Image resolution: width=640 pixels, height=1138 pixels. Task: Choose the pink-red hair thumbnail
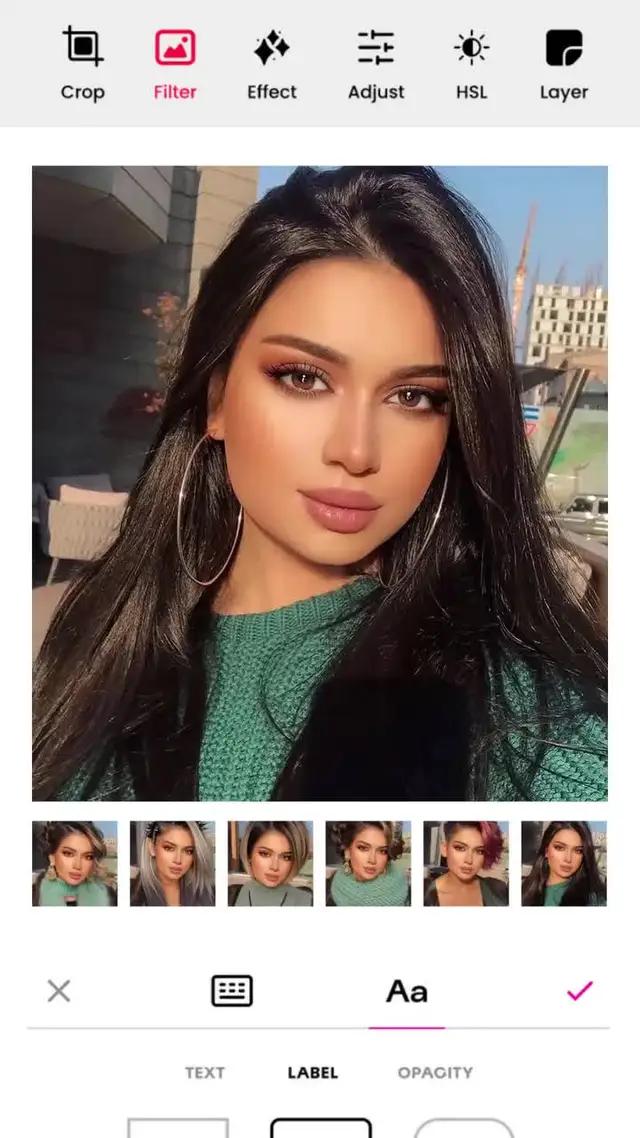click(x=466, y=864)
